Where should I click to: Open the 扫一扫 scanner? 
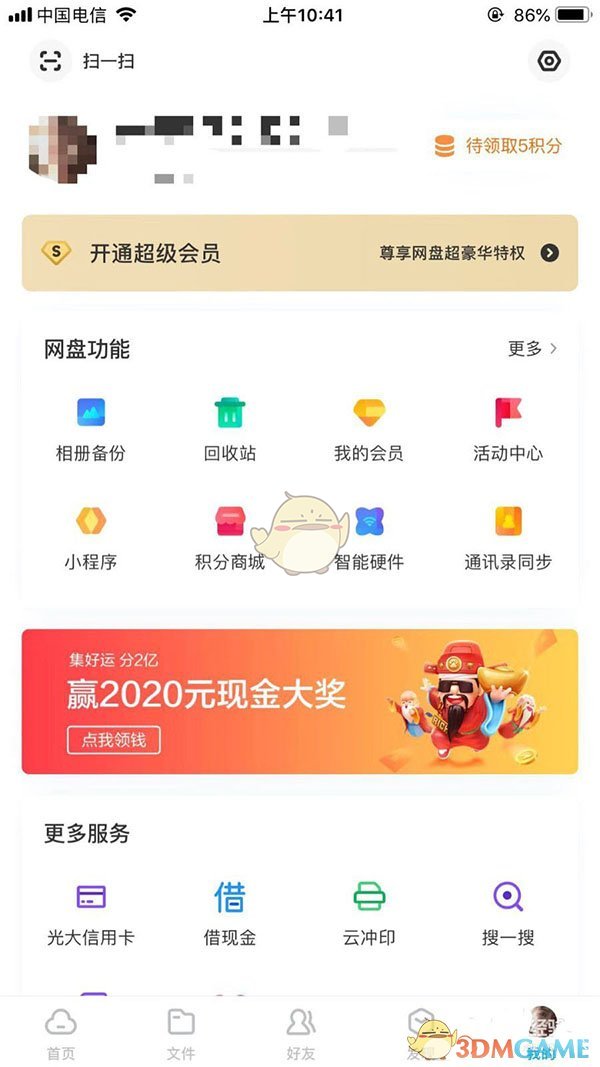tap(82, 61)
